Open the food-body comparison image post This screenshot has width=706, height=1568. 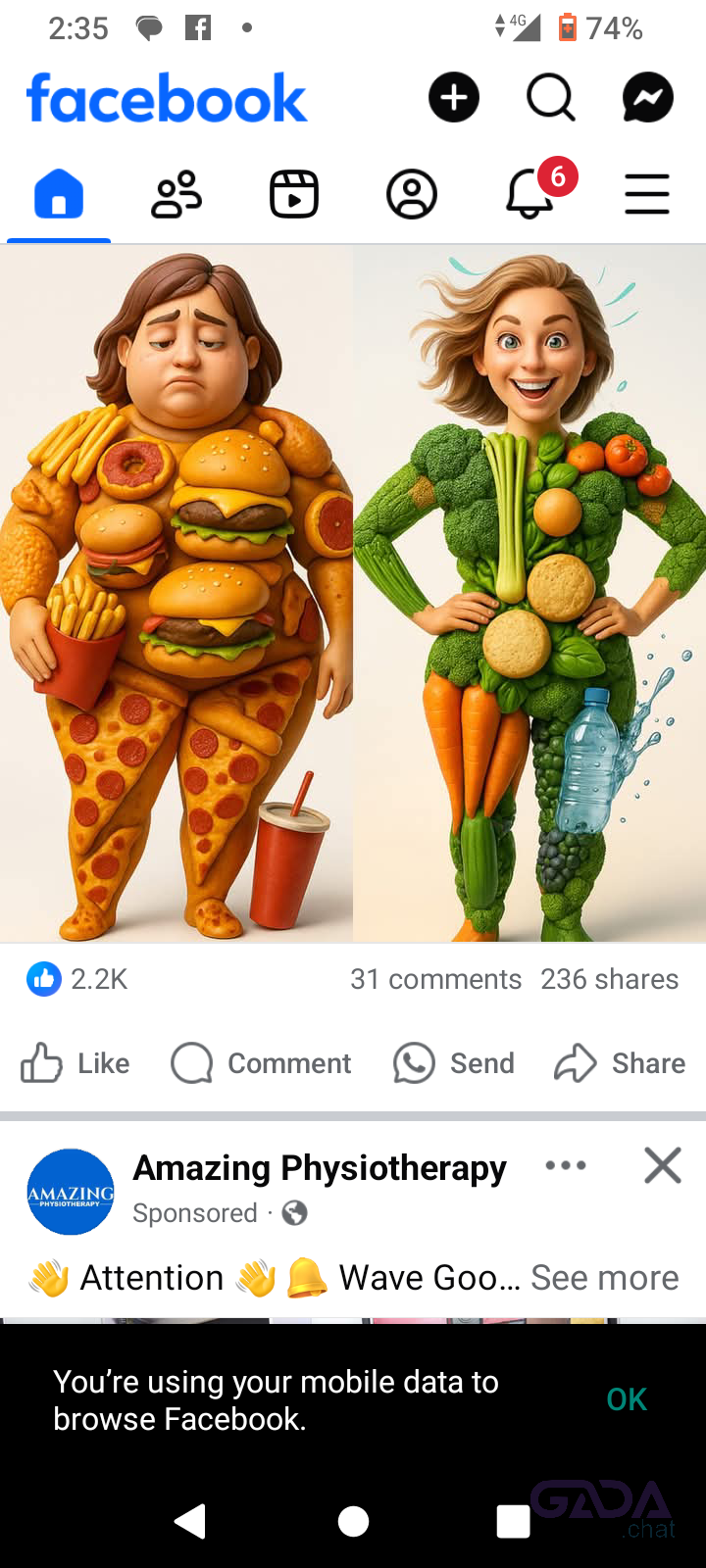[353, 593]
